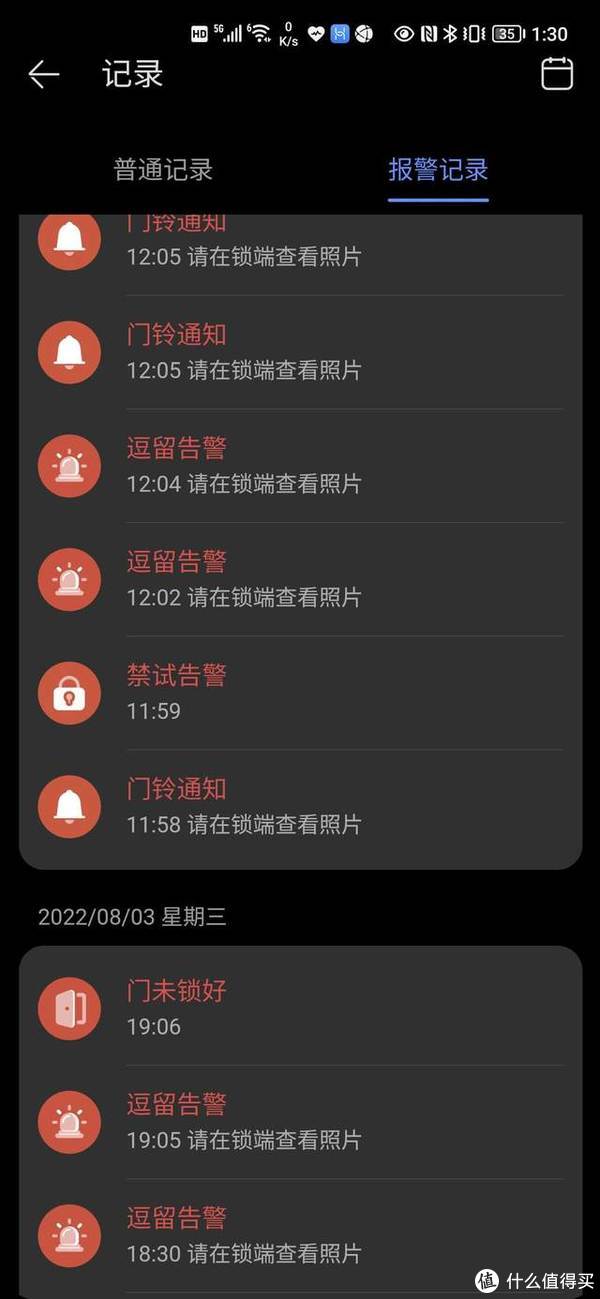Switch to the 普通记录 tab
This screenshot has width=600, height=1299.
(x=164, y=169)
